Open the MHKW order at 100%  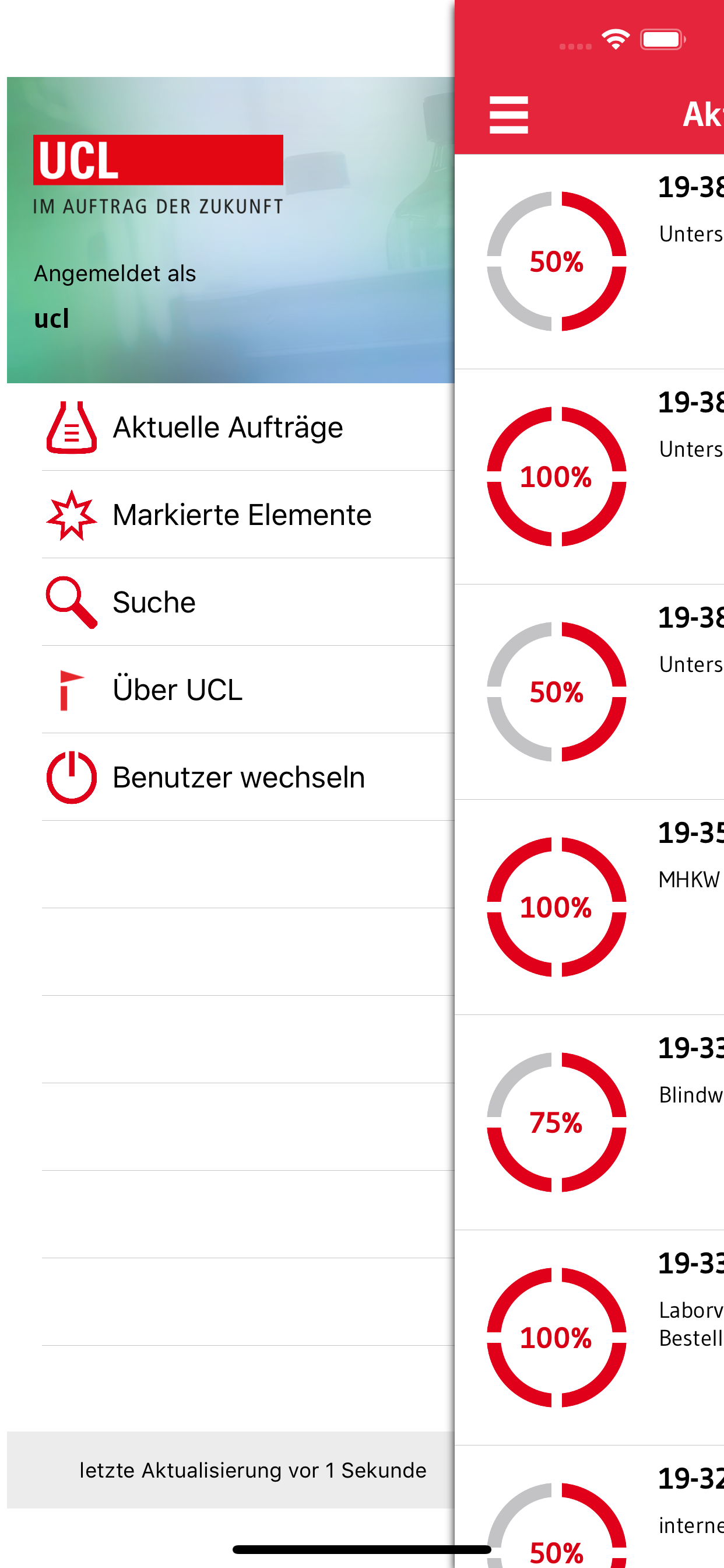589,907
